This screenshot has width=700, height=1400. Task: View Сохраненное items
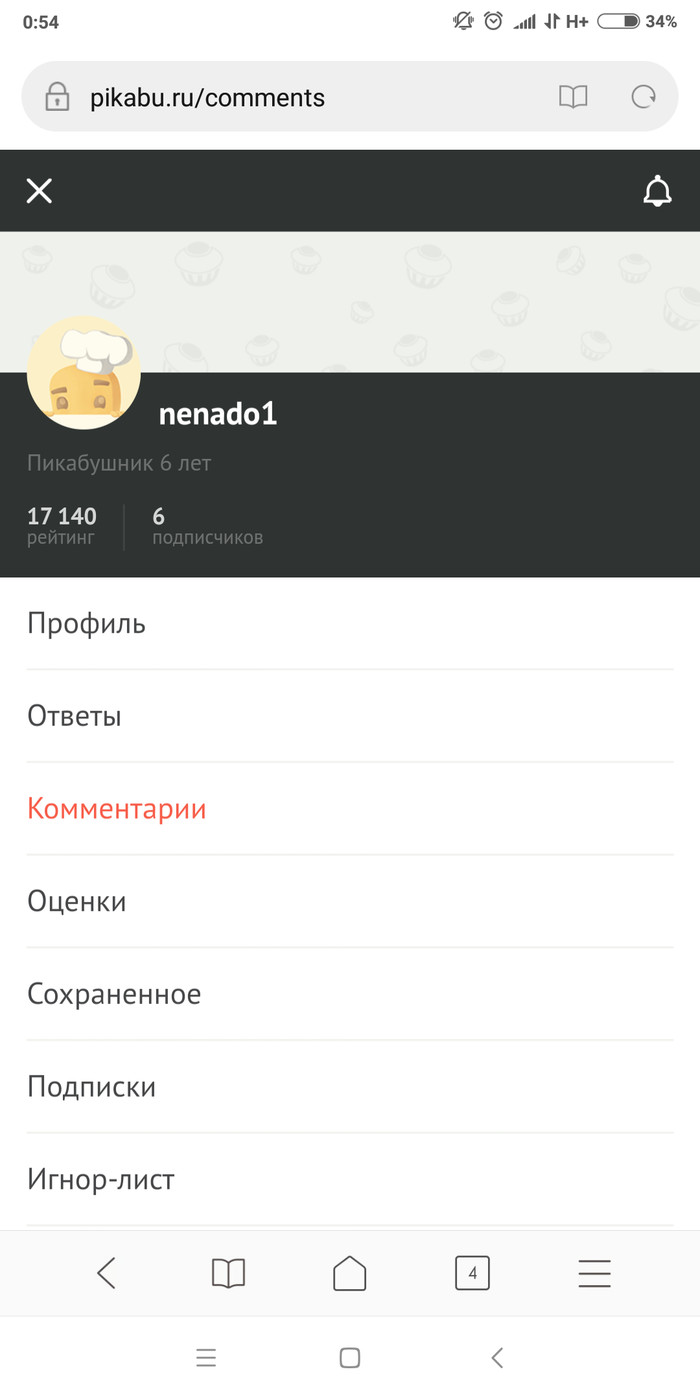click(114, 994)
